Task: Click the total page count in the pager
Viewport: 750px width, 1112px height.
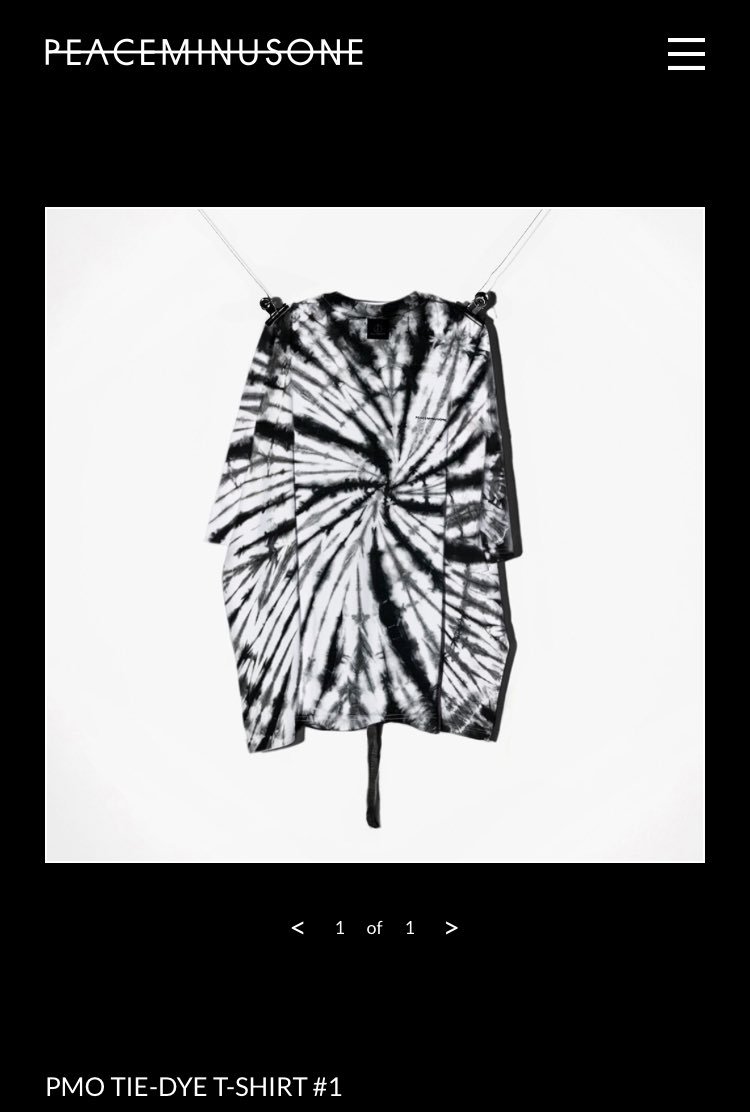Action: (x=410, y=927)
